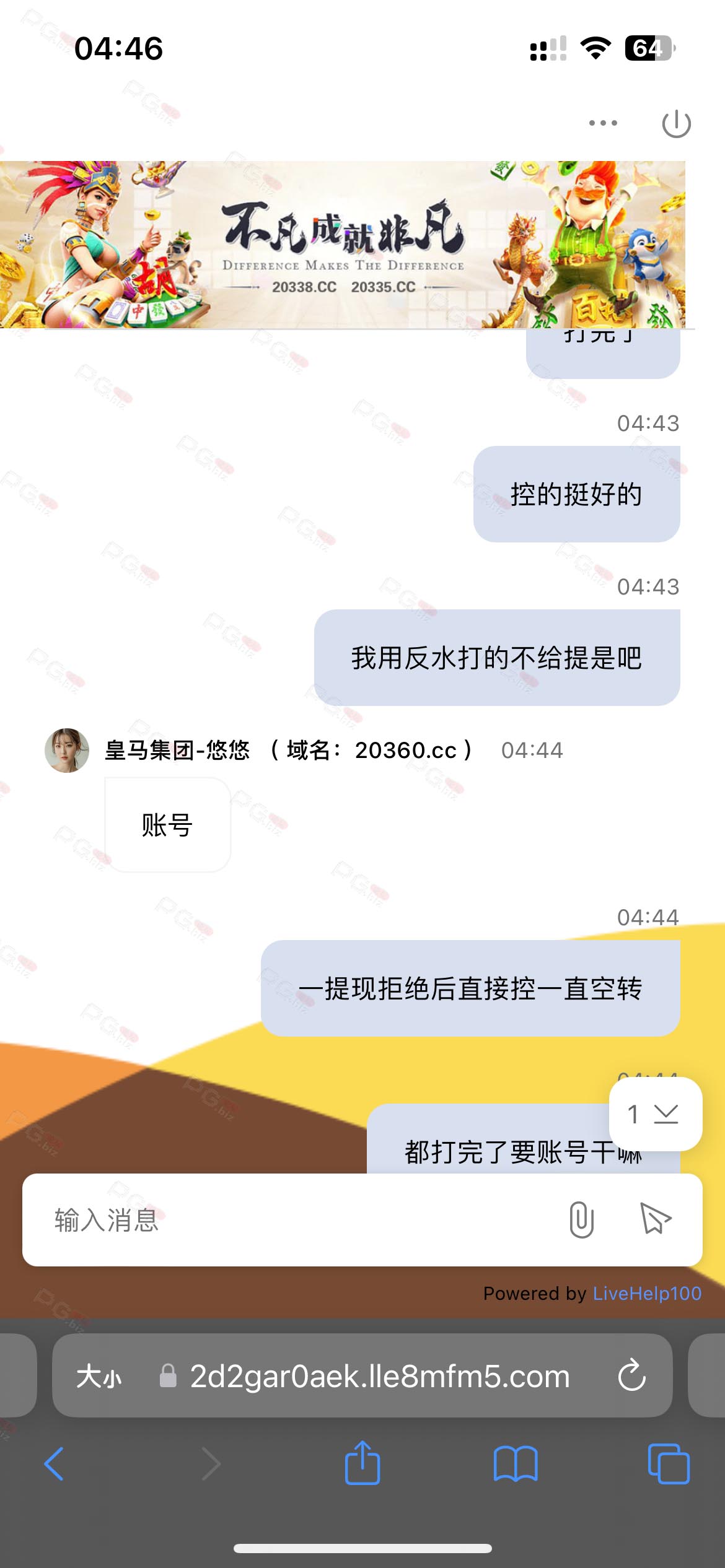725x1568 pixels.
Task: Open the 20338.CC promotional banner
Action: [343, 245]
